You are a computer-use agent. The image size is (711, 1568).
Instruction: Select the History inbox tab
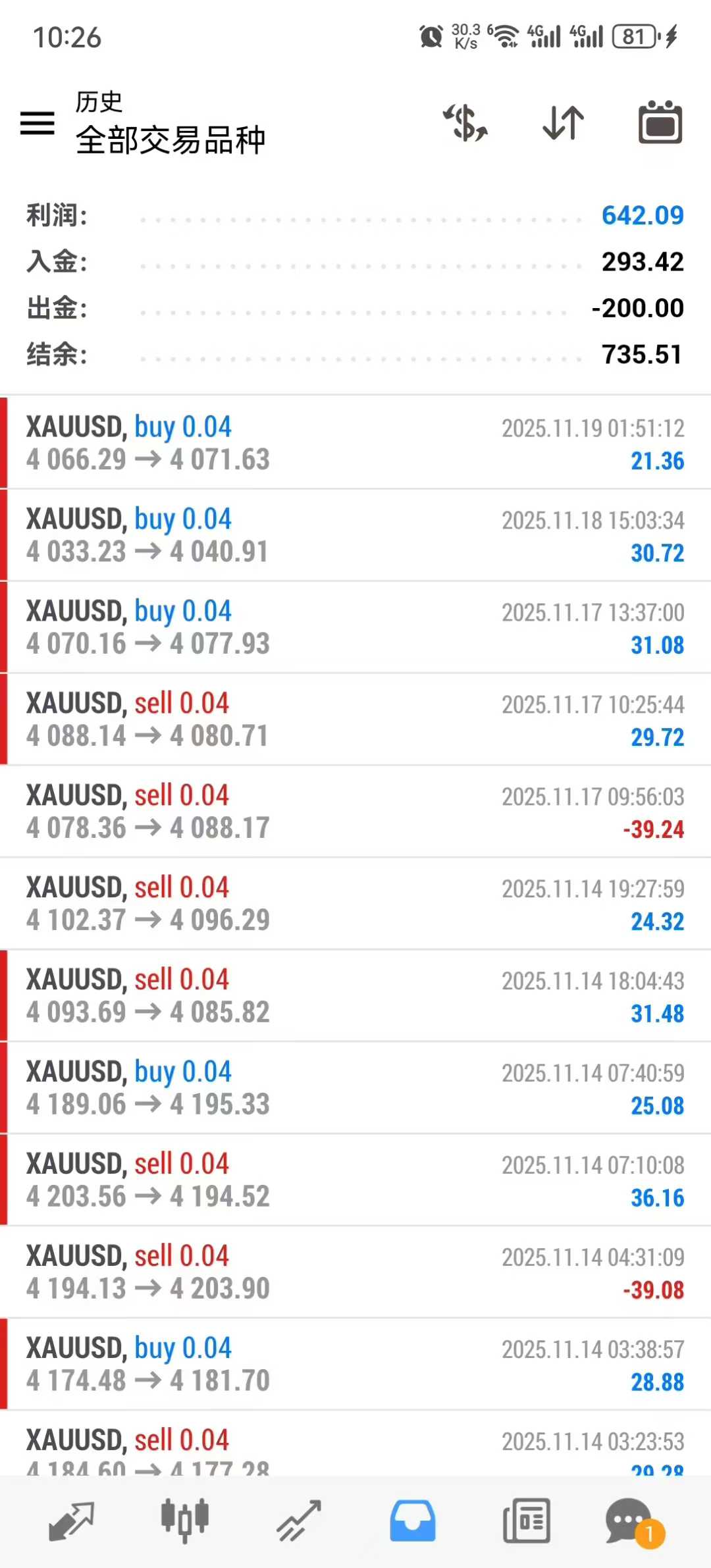413,1521
